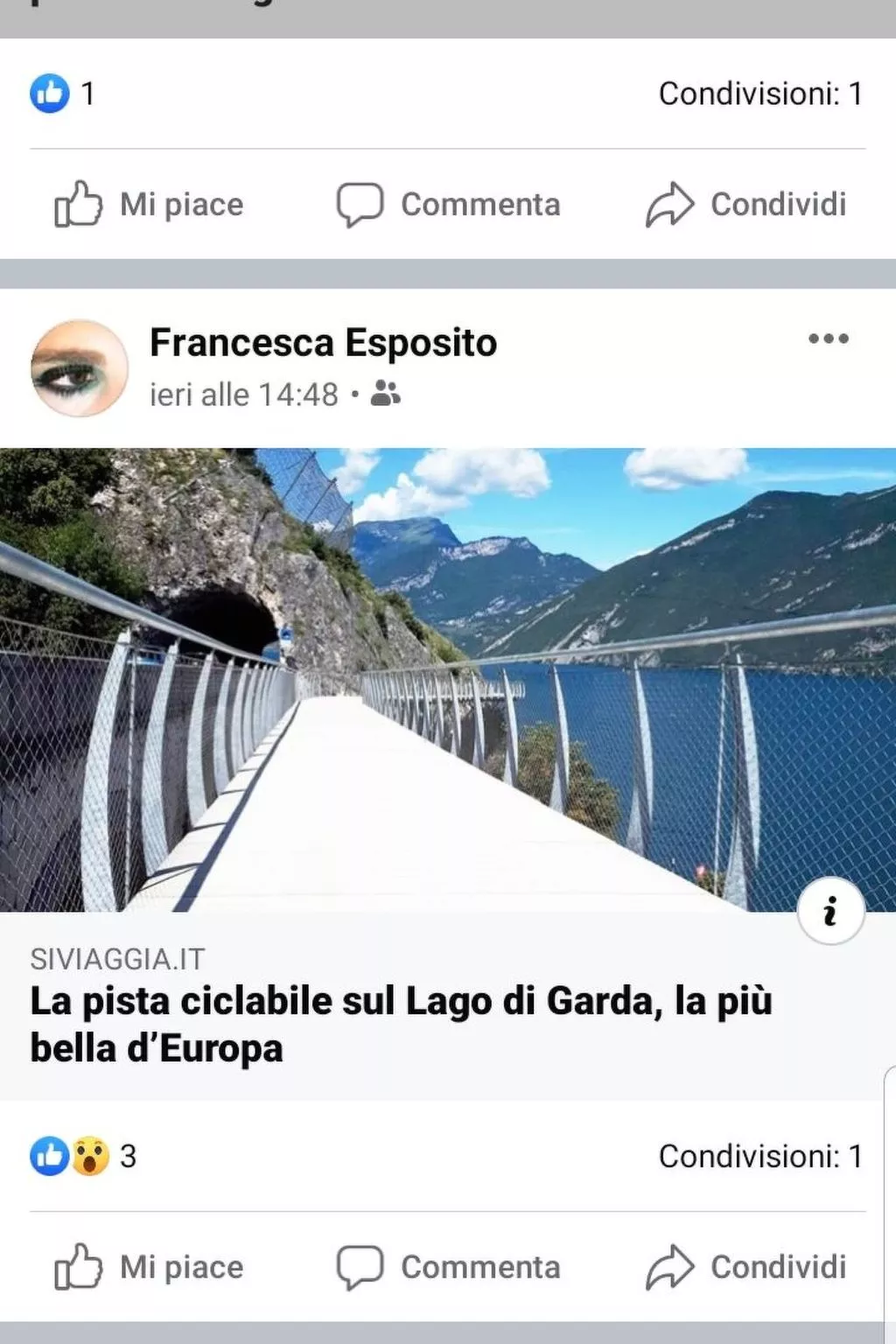This screenshot has height=1344, width=896.
Task: Select the speech bubble Commenta icon
Action: 360,204
